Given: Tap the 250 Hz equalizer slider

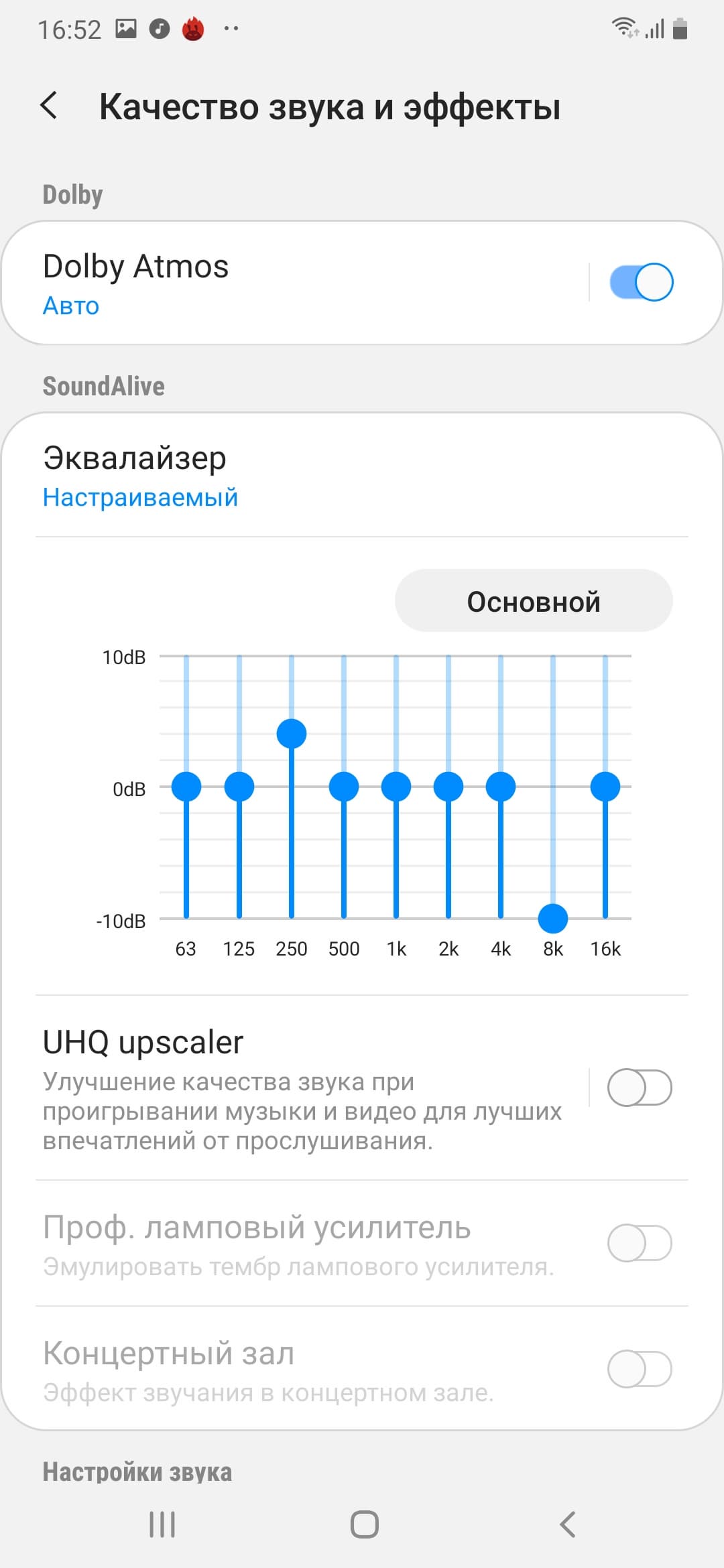Looking at the screenshot, I should 292,734.
